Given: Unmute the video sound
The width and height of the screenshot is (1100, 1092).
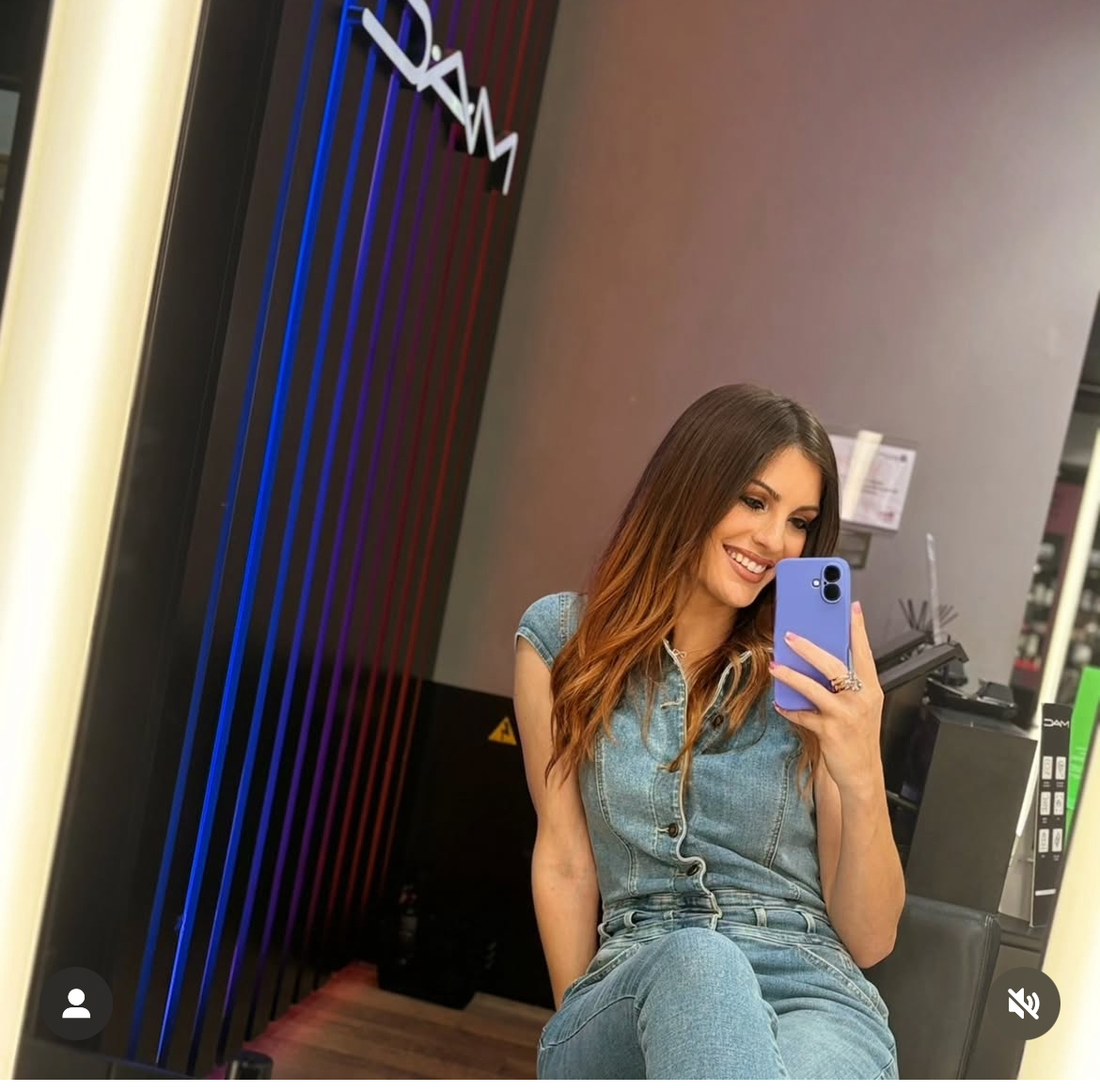Looking at the screenshot, I should click(1023, 1004).
